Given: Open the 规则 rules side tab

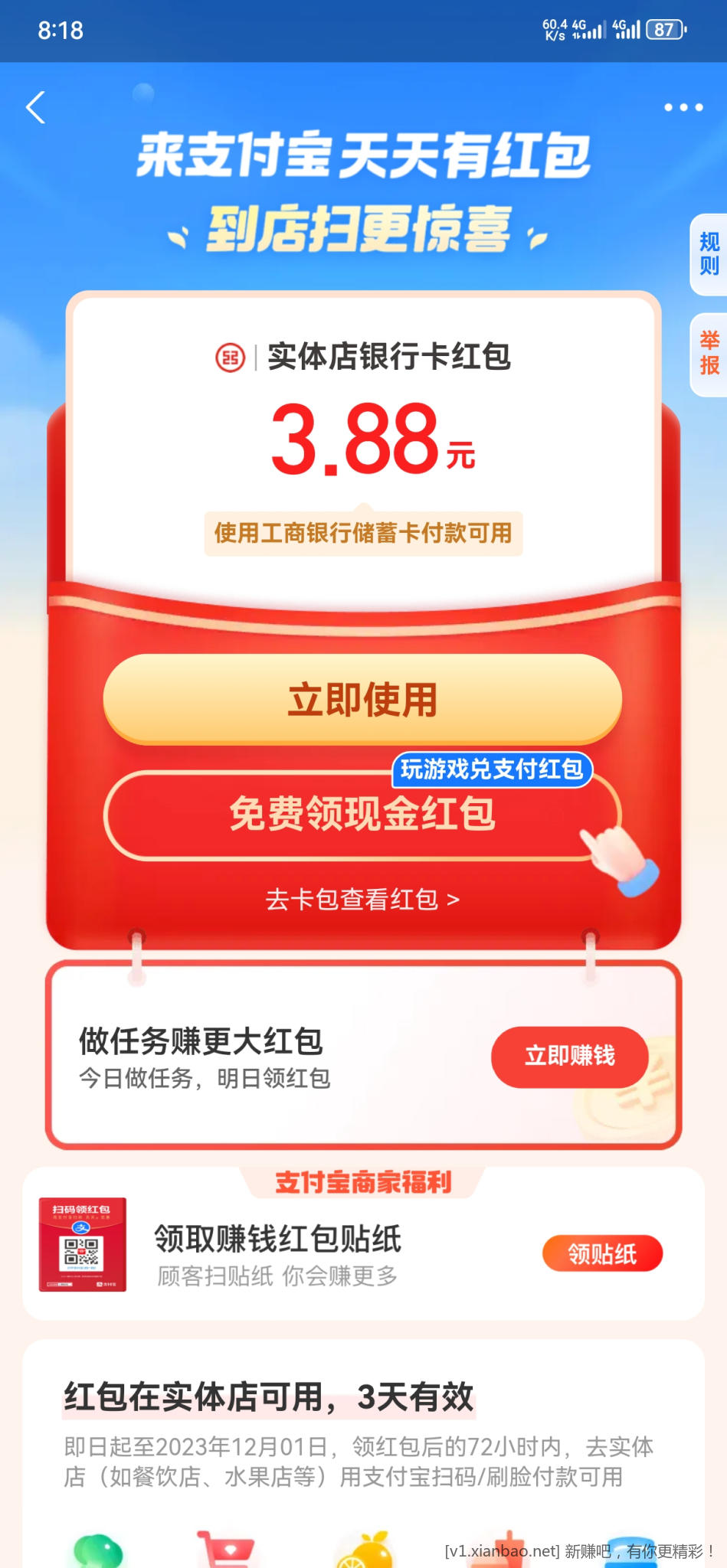Looking at the screenshot, I should coord(709,254).
